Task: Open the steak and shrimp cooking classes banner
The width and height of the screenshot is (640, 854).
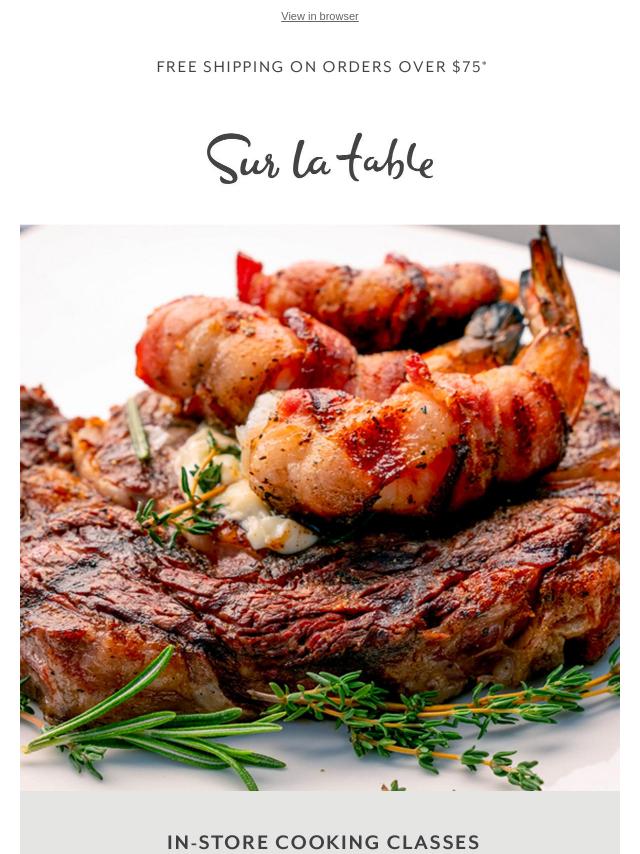Action: point(320,507)
